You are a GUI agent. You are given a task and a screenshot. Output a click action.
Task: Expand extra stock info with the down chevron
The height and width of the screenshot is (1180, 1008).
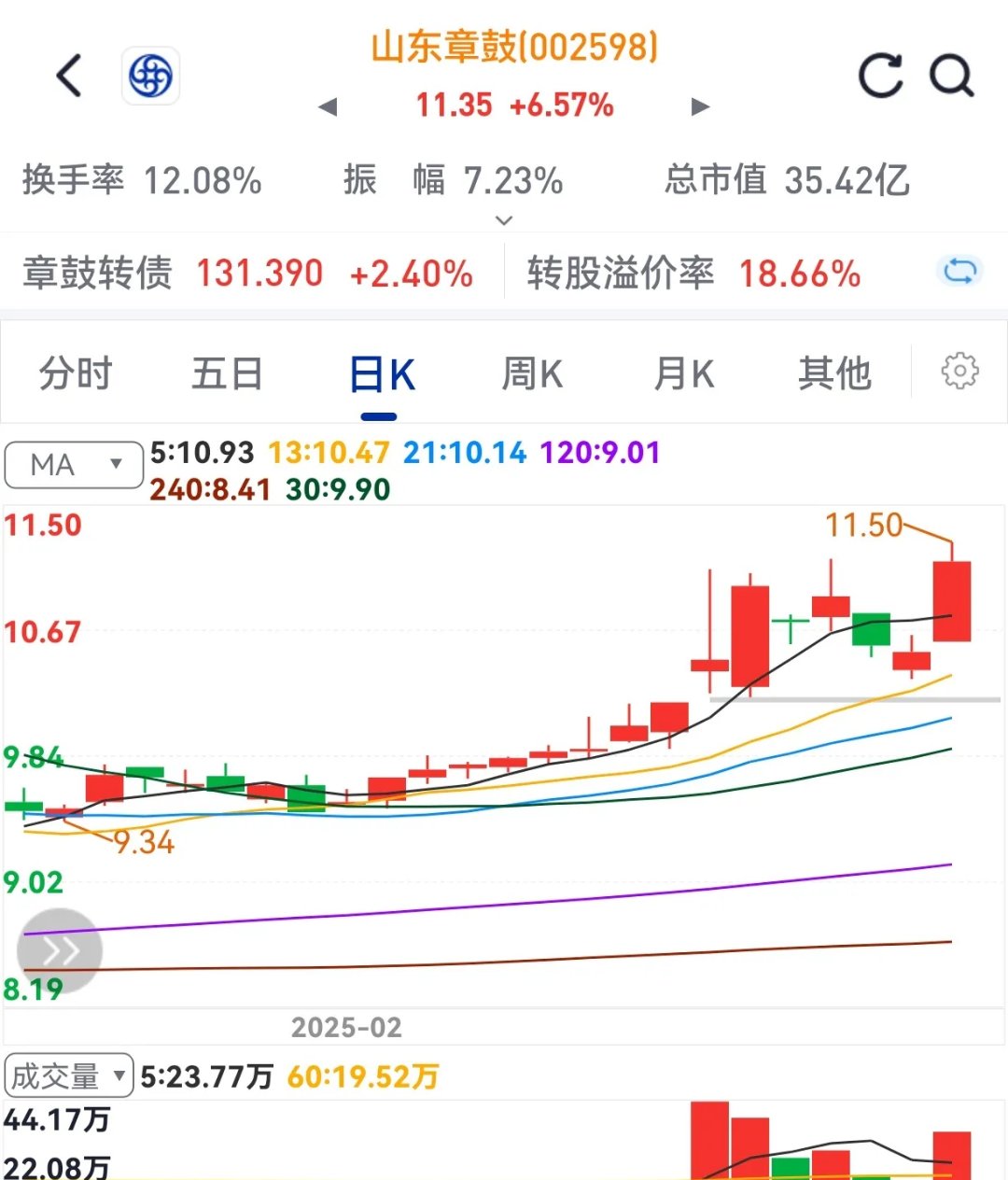click(504, 220)
